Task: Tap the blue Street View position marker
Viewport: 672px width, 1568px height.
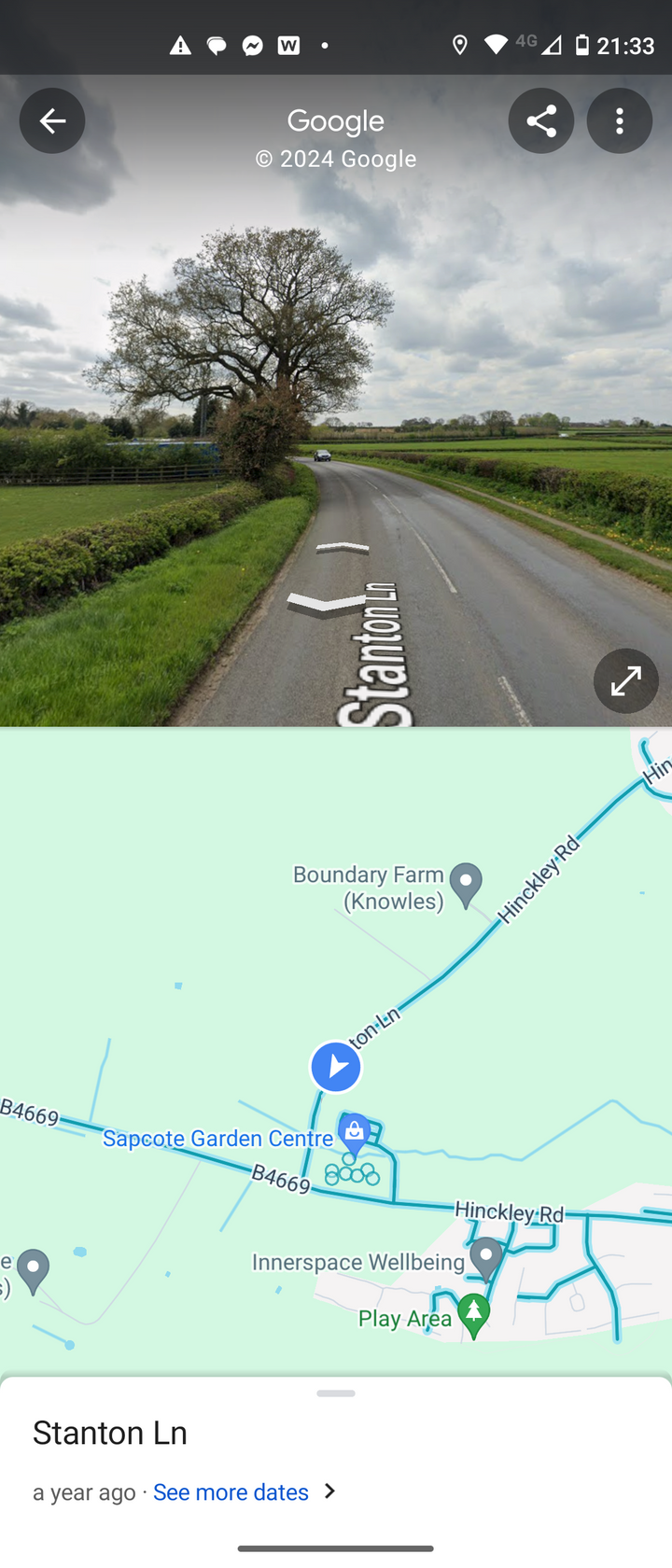Action: tap(336, 1067)
